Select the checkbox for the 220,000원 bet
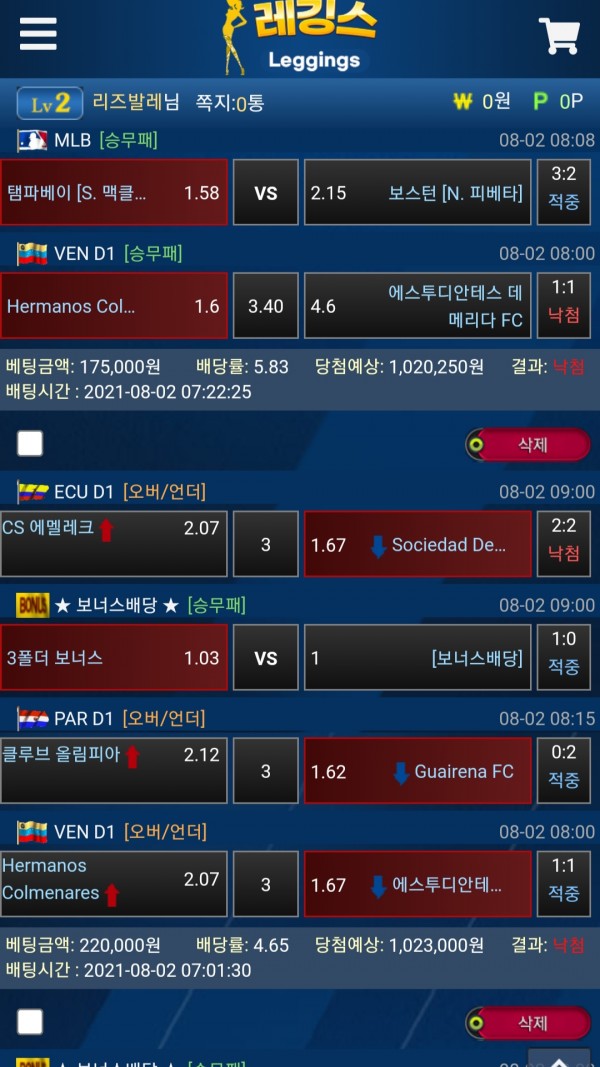The width and height of the screenshot is (600, 1067). point(30,1021)
